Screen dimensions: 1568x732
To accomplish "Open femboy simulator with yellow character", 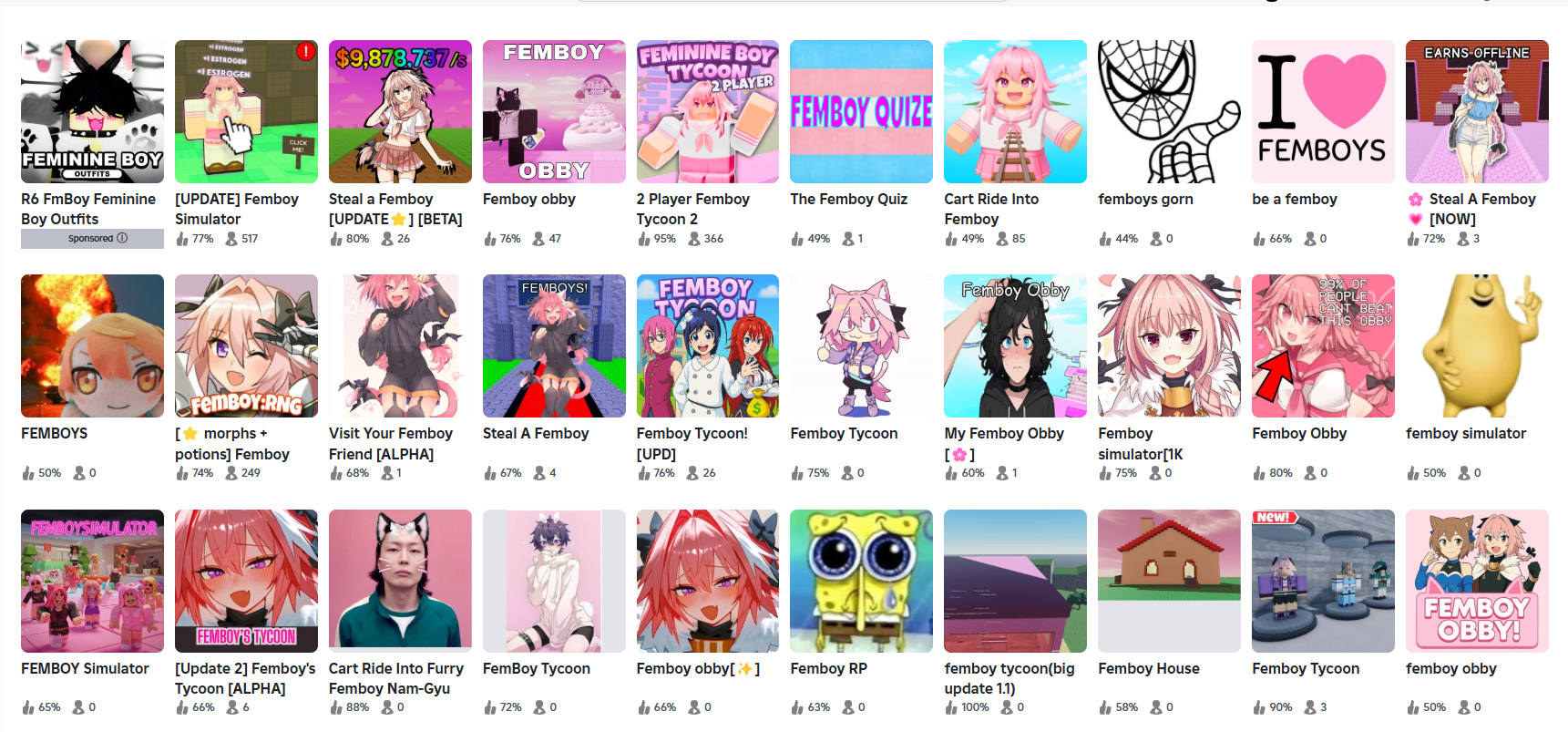I will (1477, 345).
